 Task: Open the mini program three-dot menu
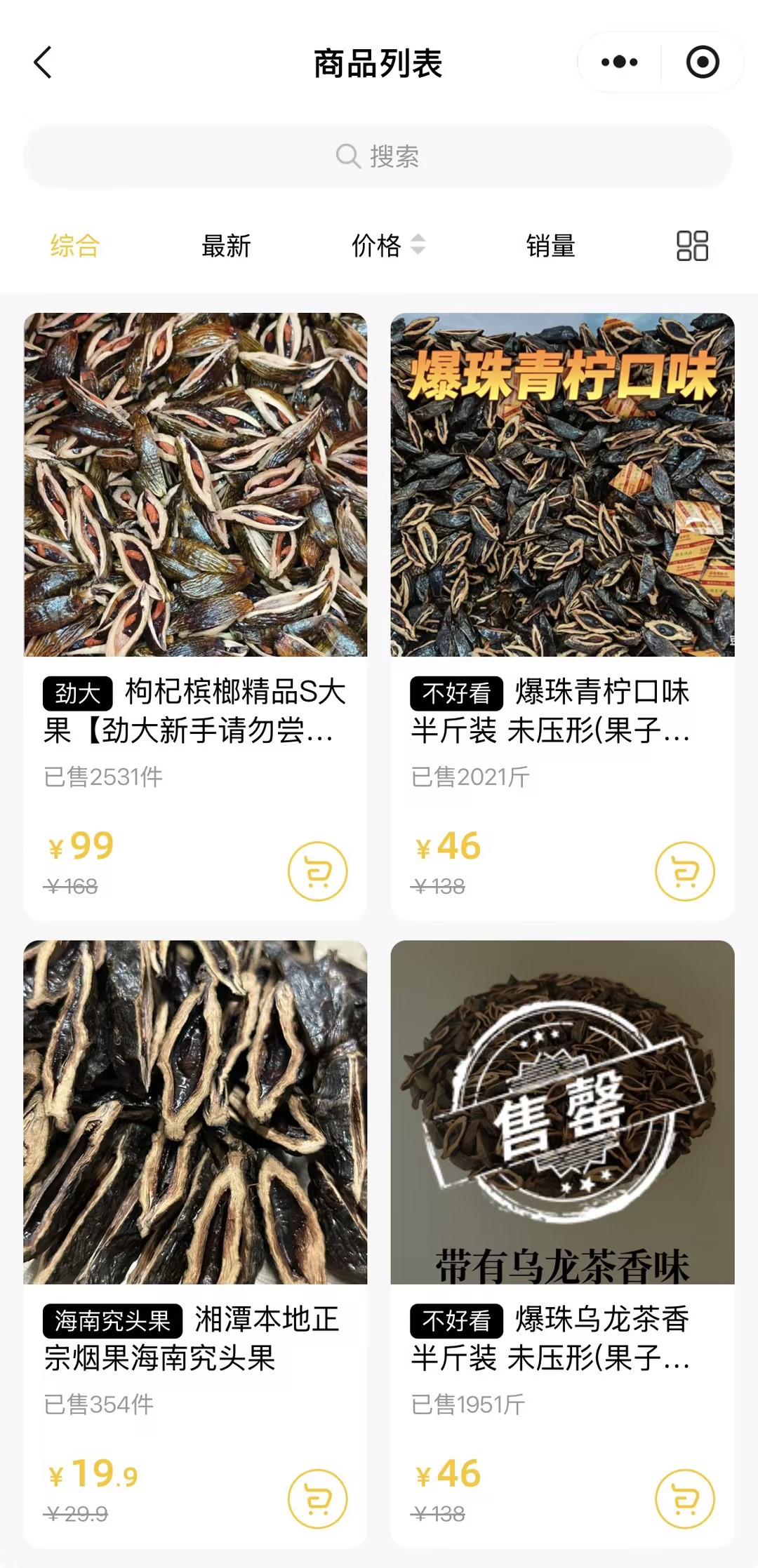619,62
